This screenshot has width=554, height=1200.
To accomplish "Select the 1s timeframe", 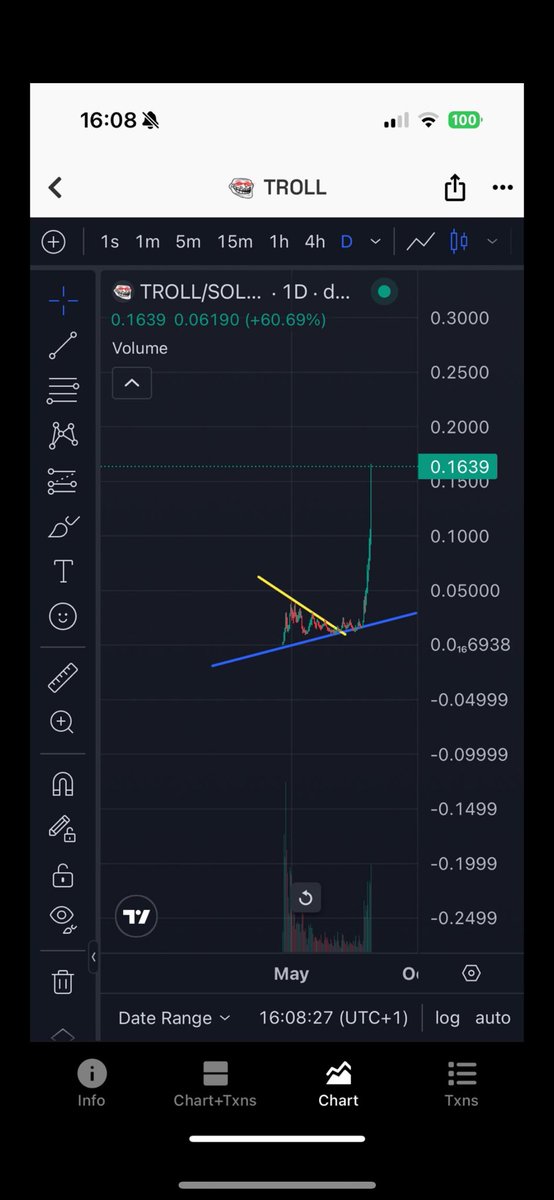I will (110, 241).
